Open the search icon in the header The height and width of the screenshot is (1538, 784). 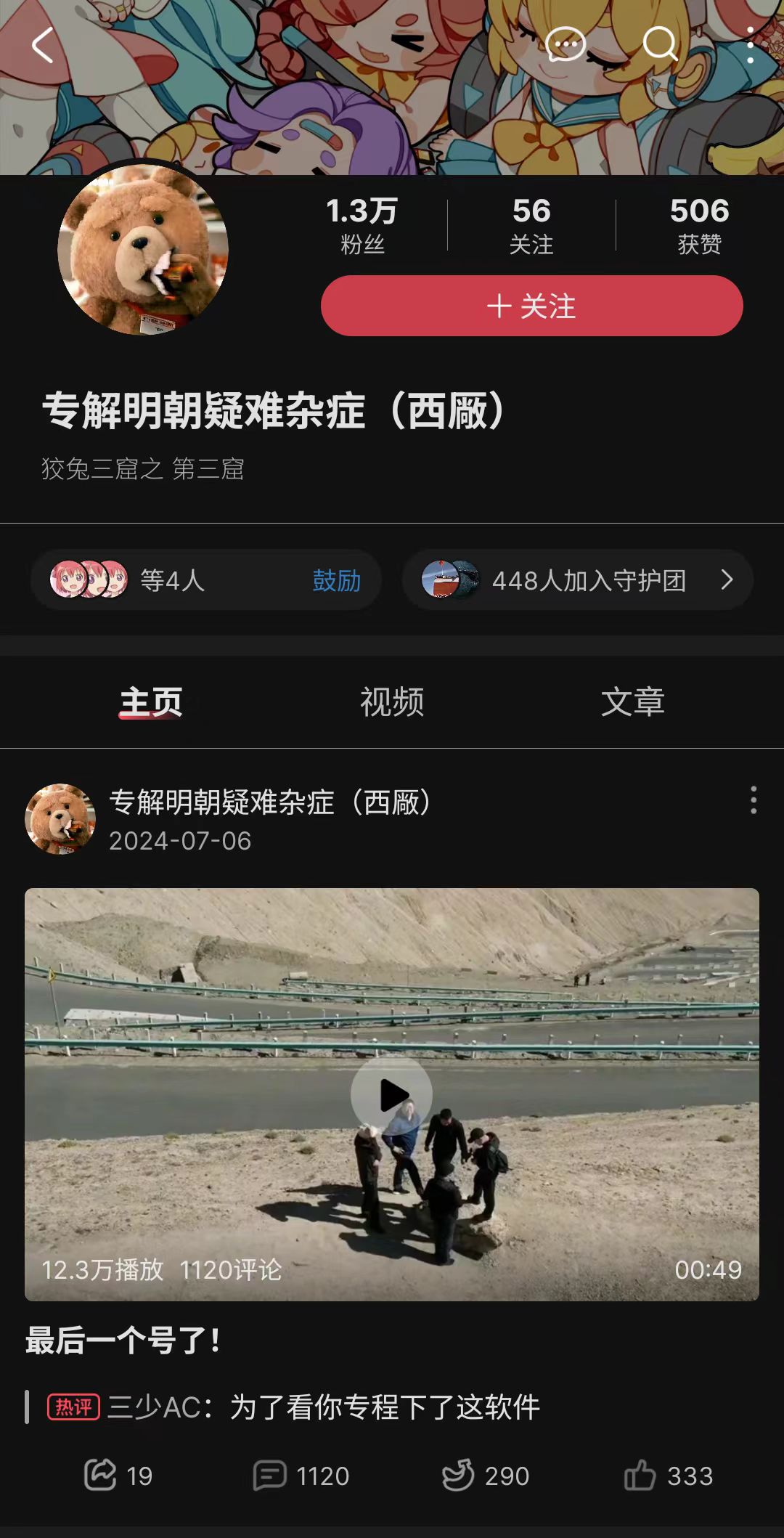coord(659,45)
